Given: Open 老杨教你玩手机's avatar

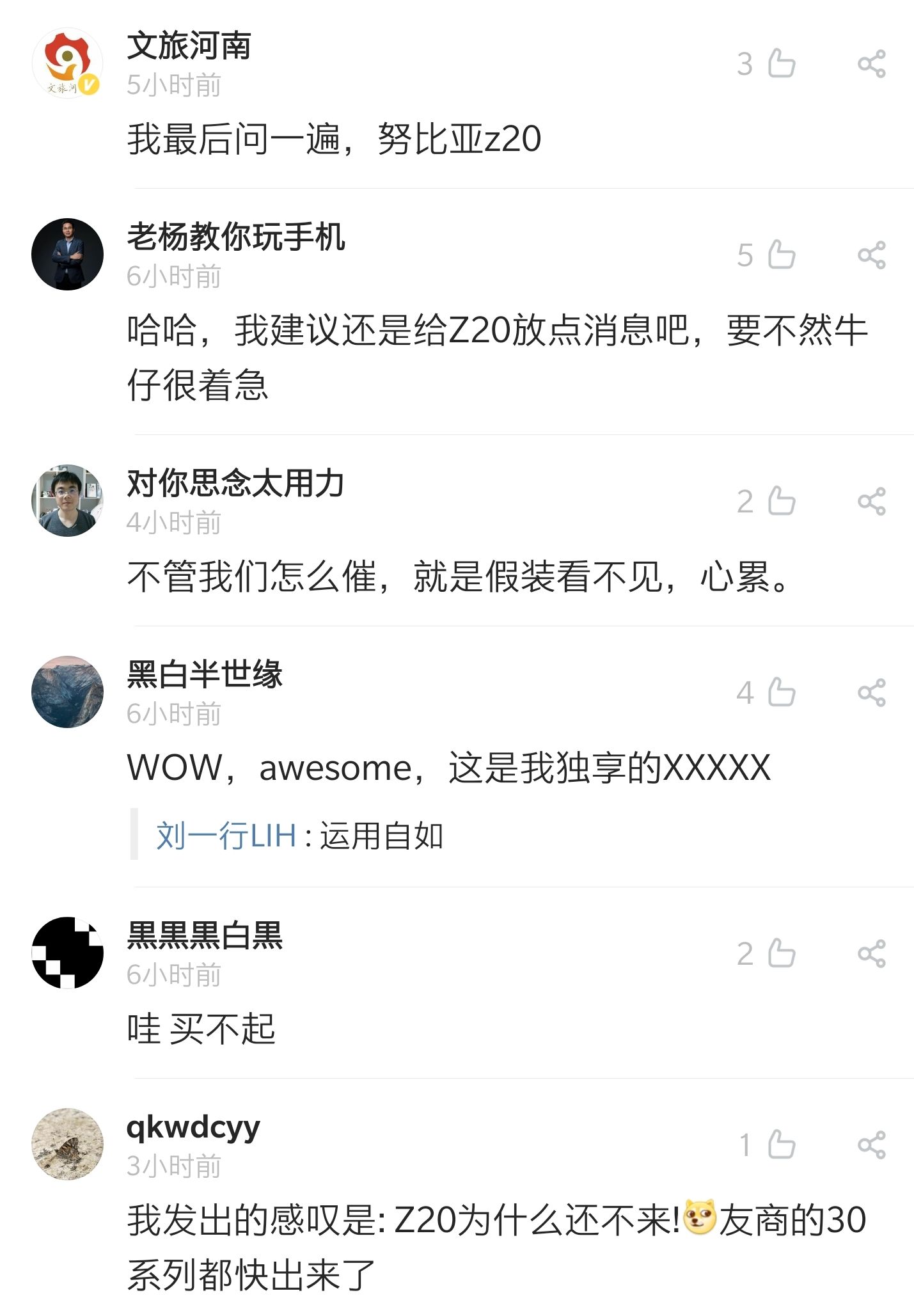Looking at the screenshot, I should (x=67, y=254).
